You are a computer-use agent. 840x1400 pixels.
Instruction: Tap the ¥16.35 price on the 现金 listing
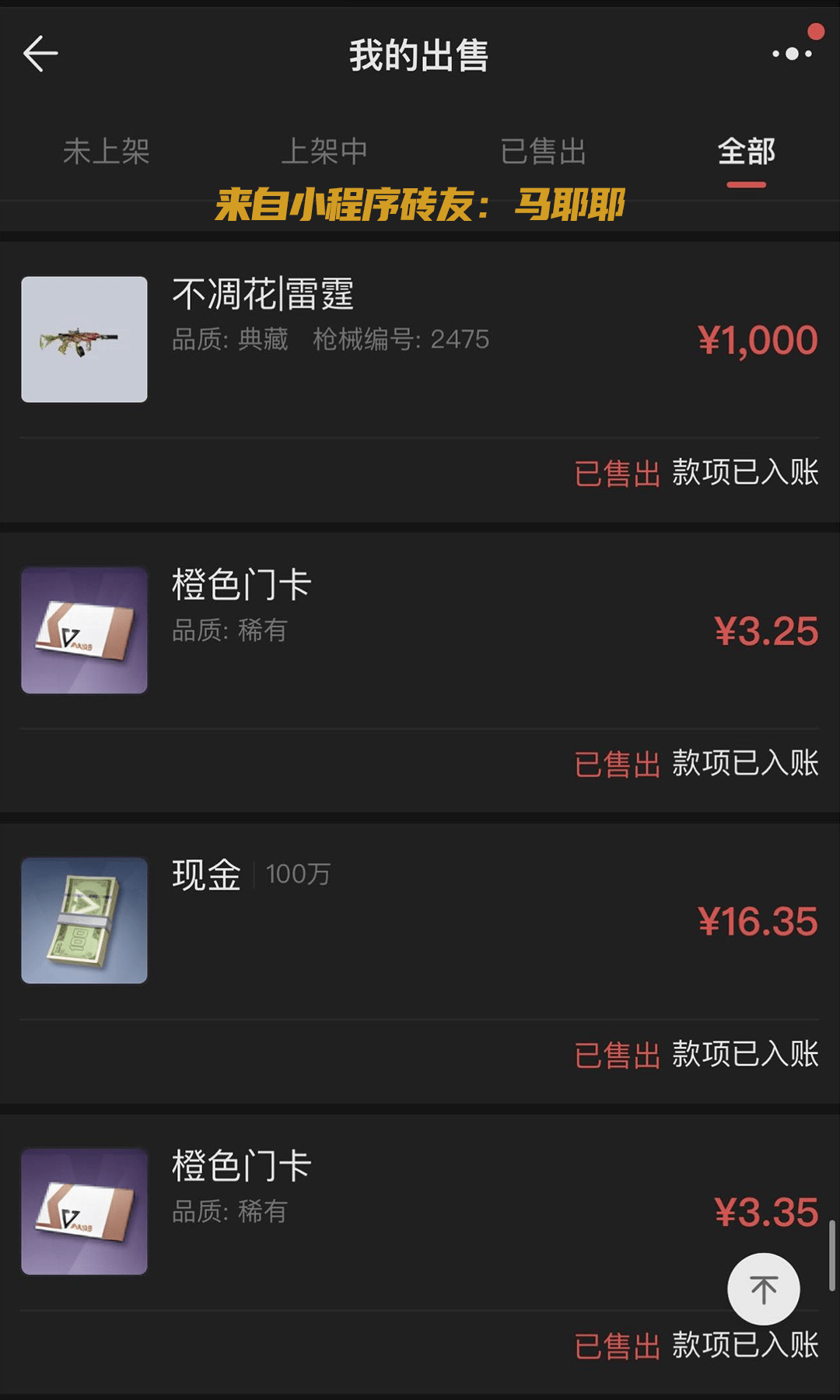click(x=758, y=920)
